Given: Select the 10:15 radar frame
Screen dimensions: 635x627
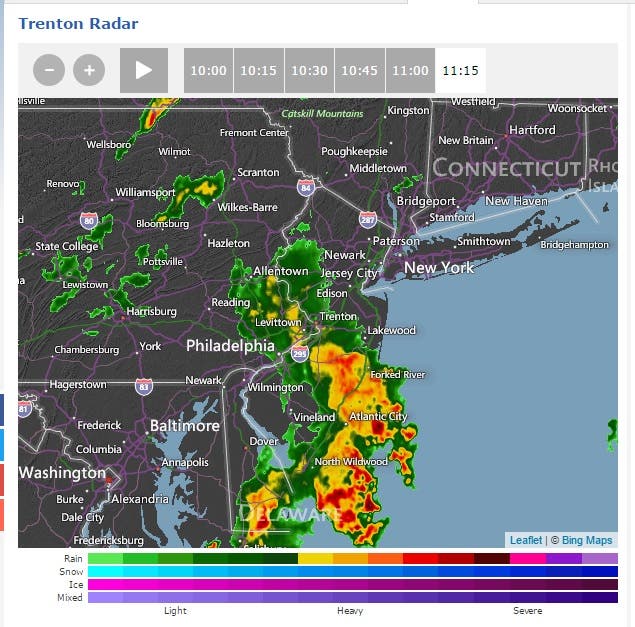Looking at the screenshot, I should point(259,71).
